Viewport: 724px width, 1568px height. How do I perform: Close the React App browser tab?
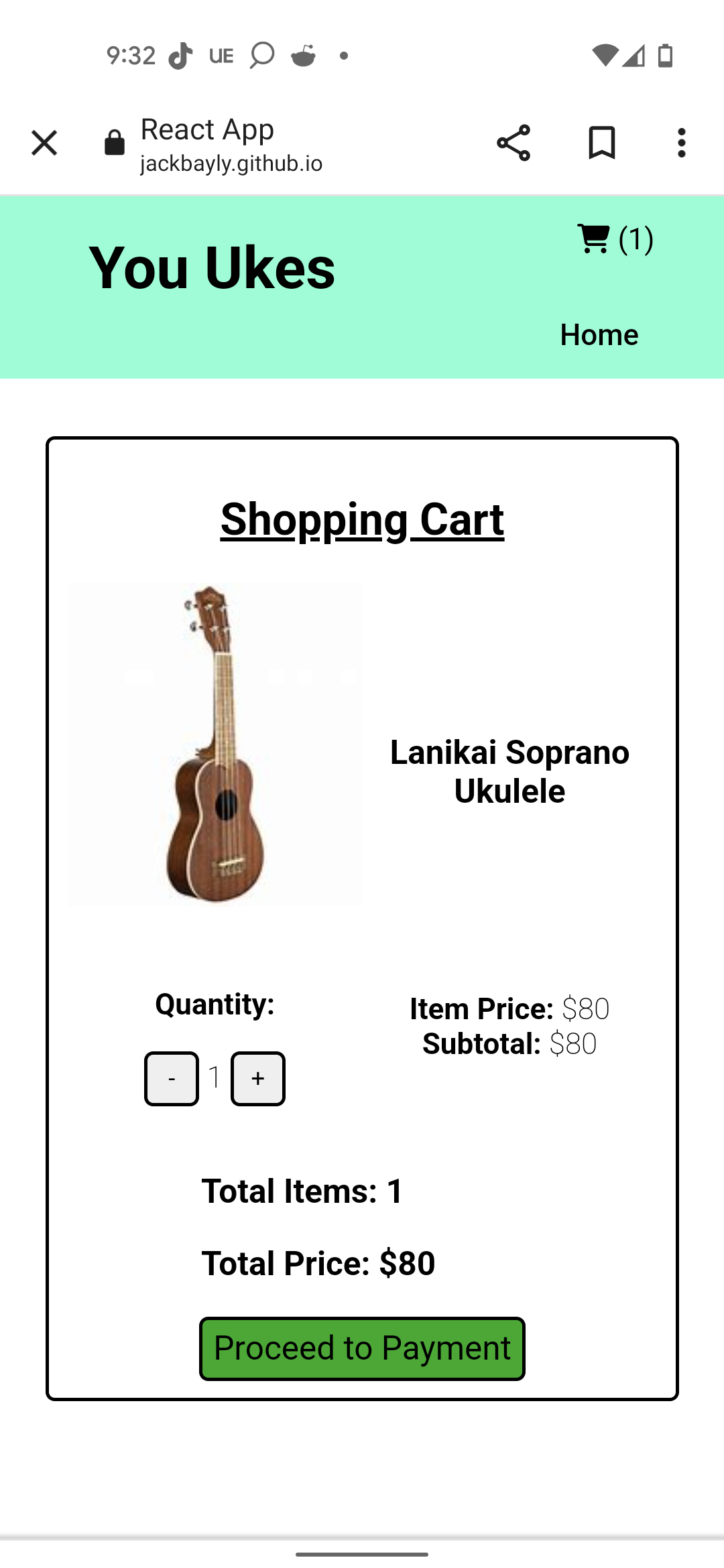tap(44, 143)
